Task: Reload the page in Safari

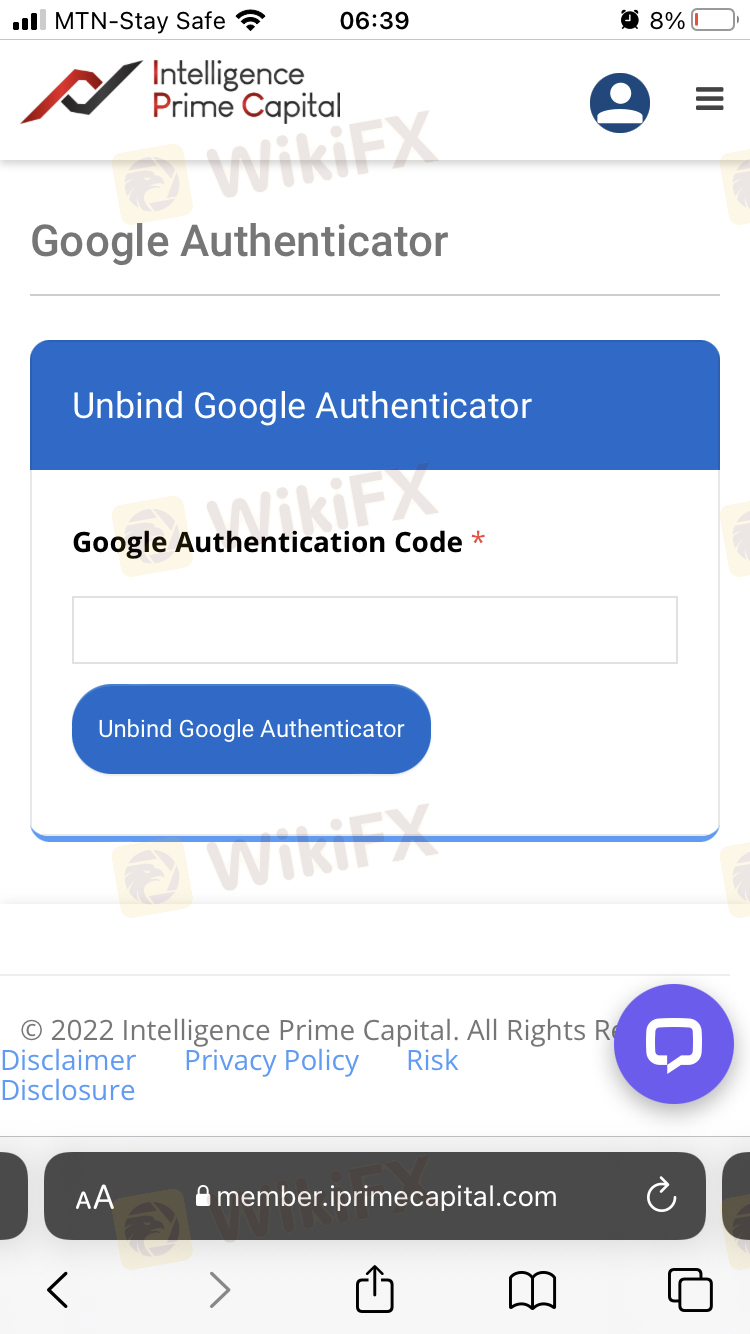Action: [661, 1196]
